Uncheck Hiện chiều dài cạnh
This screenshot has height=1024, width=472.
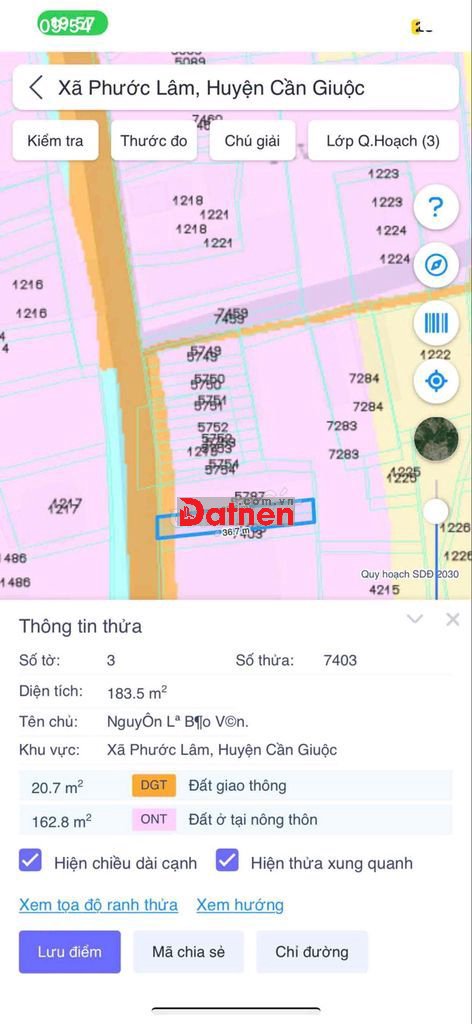click(x=31, y=861)
